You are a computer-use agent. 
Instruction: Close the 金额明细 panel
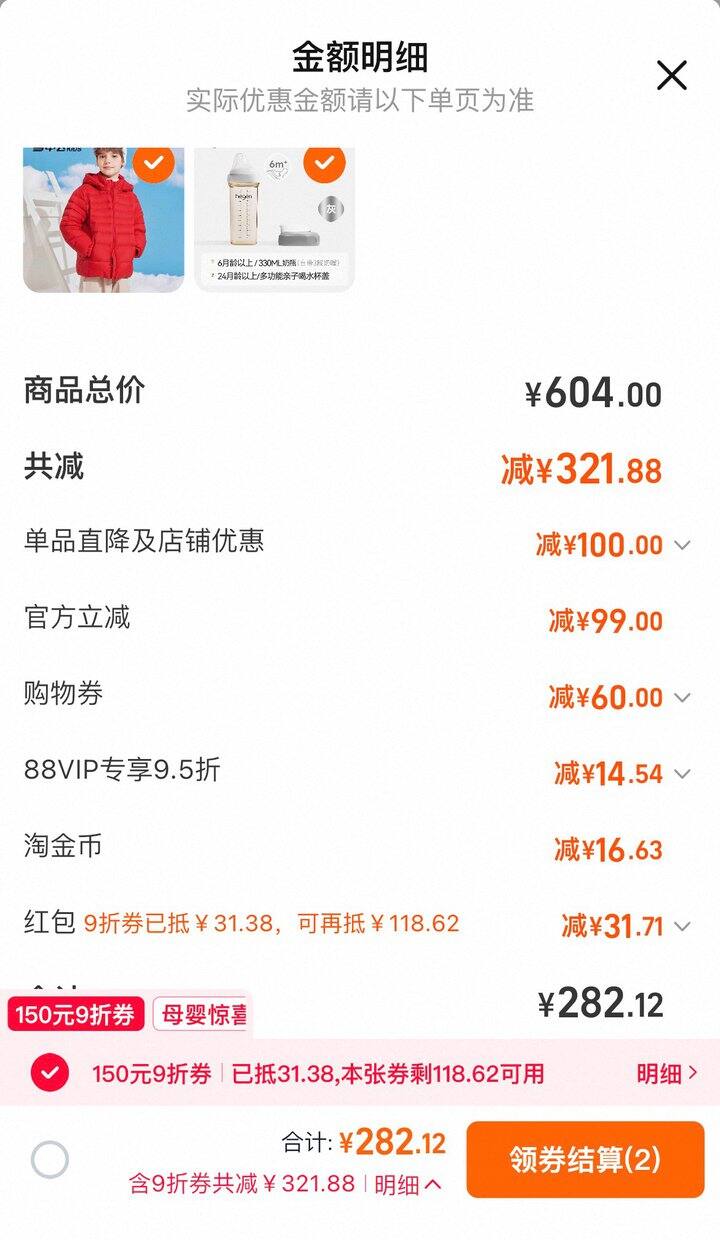pyautogui.click(x=671, y=75)
